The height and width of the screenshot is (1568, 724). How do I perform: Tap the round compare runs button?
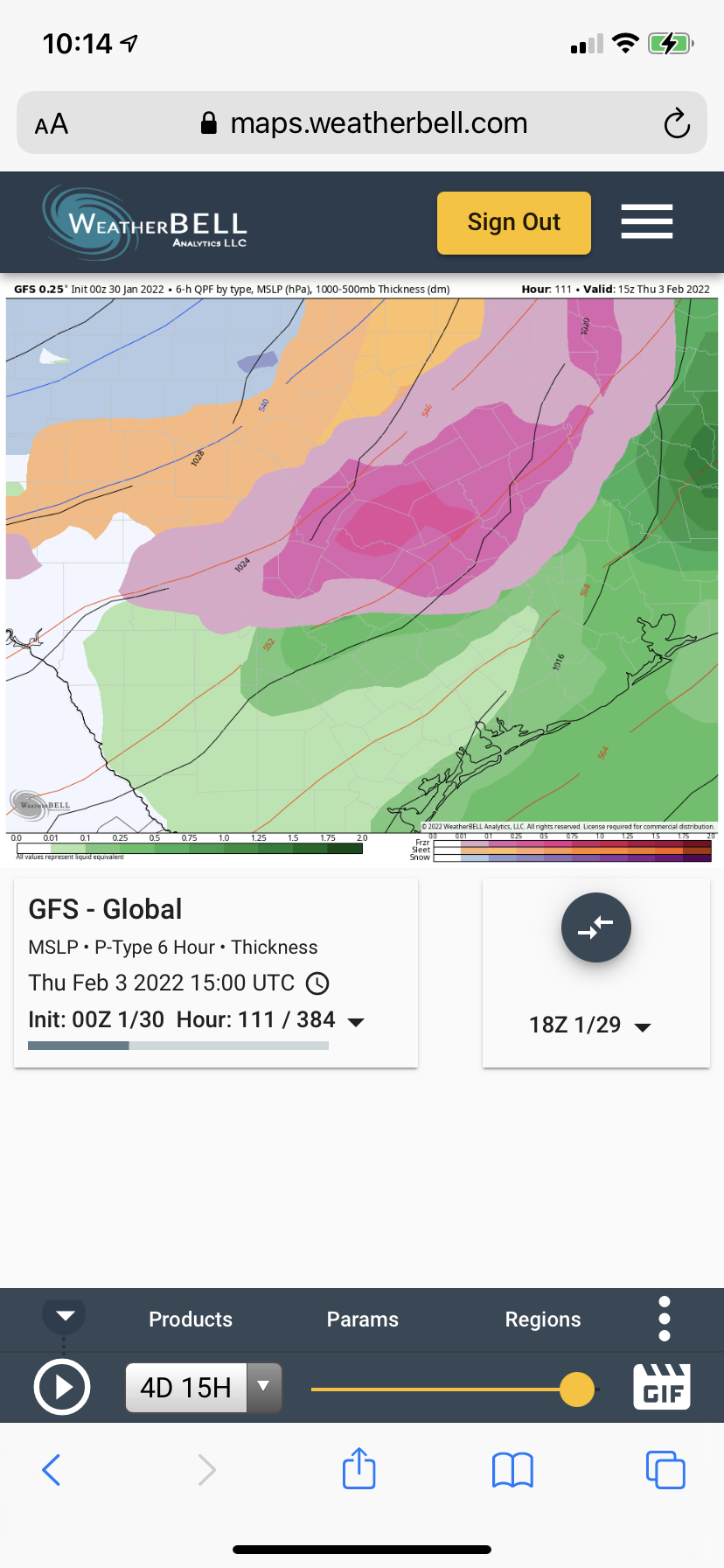coord(595,927)
